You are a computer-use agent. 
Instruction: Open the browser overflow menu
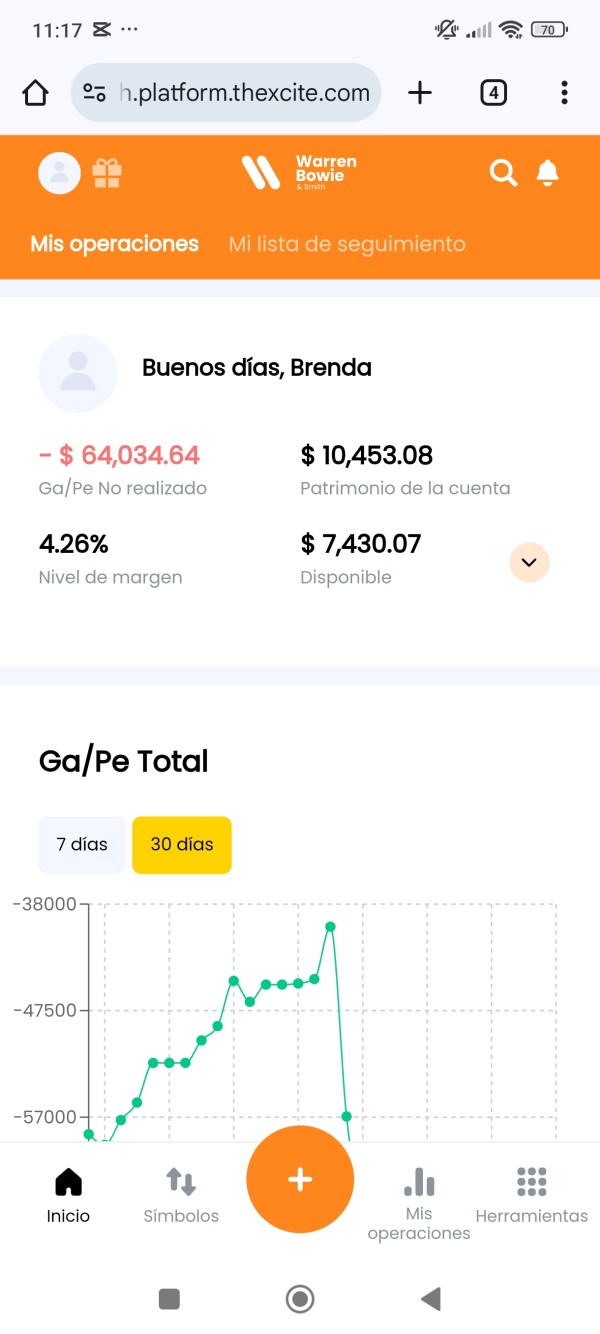[565, 93]
